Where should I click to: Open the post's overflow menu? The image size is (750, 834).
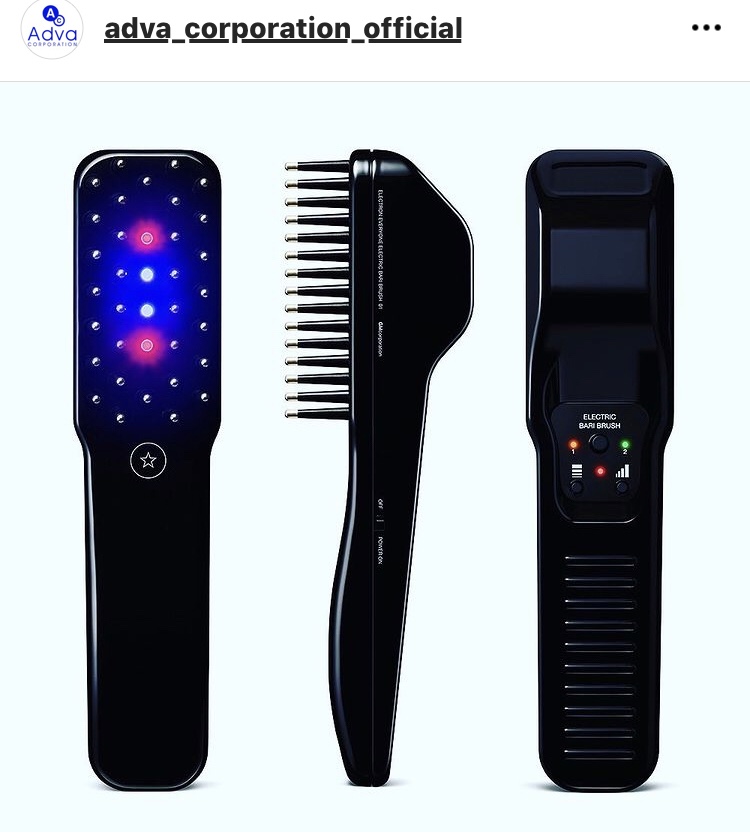[706, 28]
